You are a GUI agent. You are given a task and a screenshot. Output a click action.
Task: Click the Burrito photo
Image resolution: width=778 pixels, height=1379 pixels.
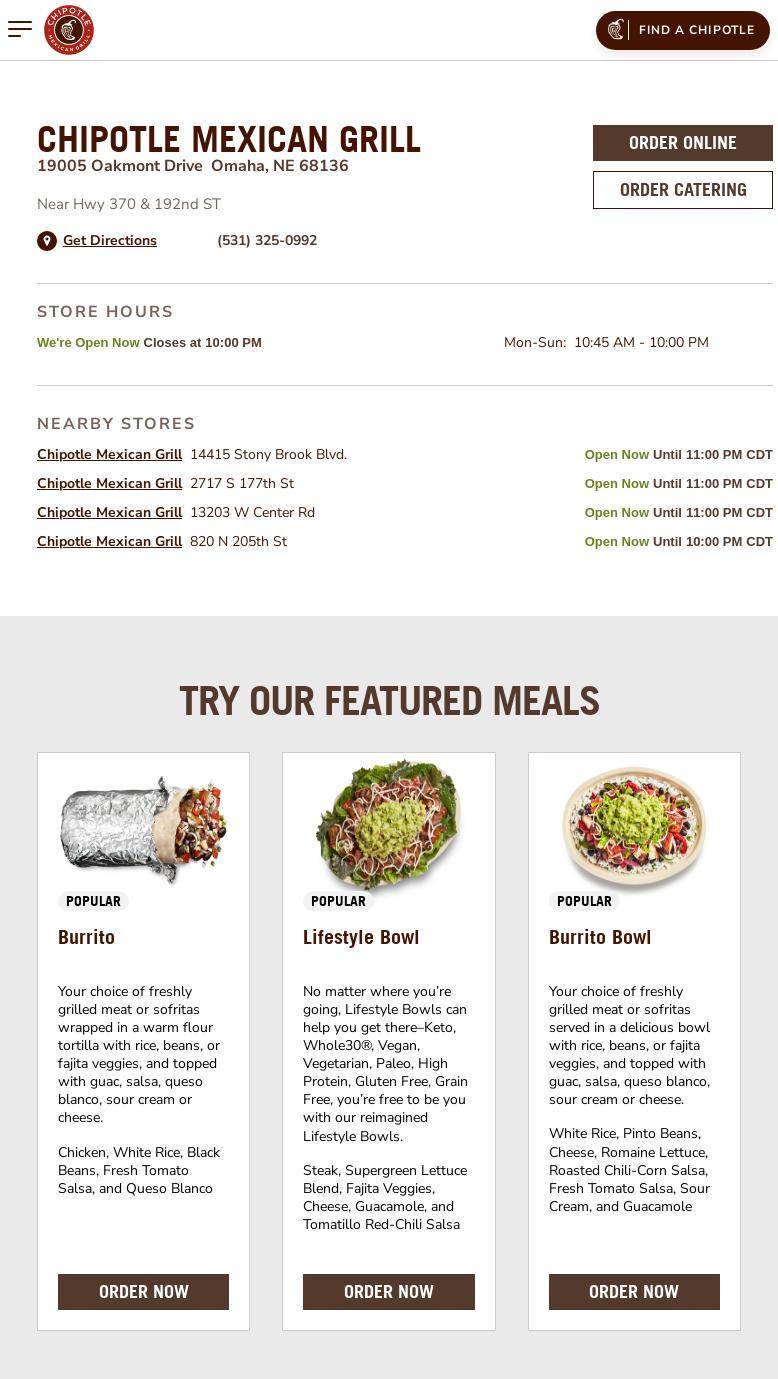click(x=143, y=828)
